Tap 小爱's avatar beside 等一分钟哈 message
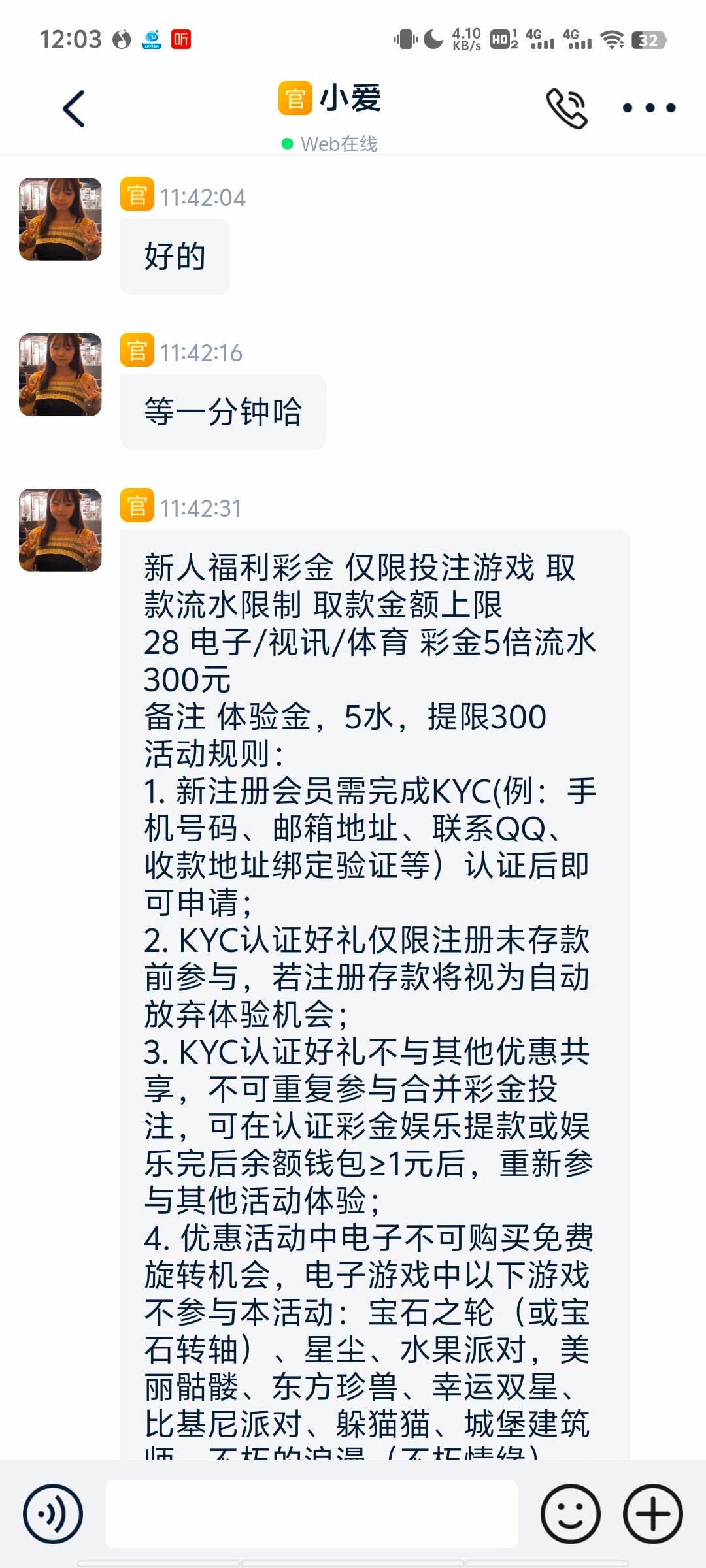Image resolution: width=706 pixels, height=1568 pixels. click(60, 374)
